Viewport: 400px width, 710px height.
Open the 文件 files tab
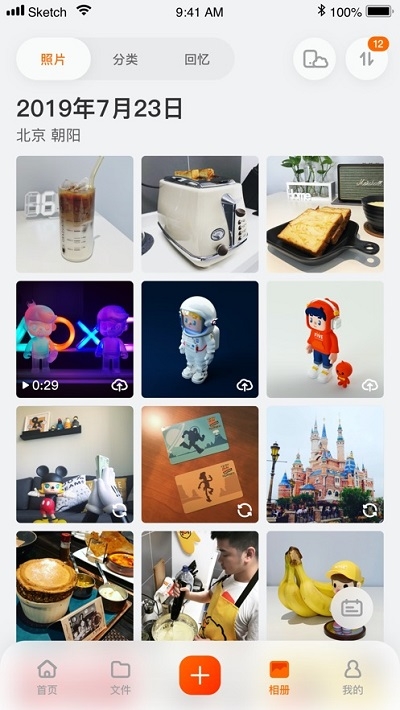[x=120, y=677]
